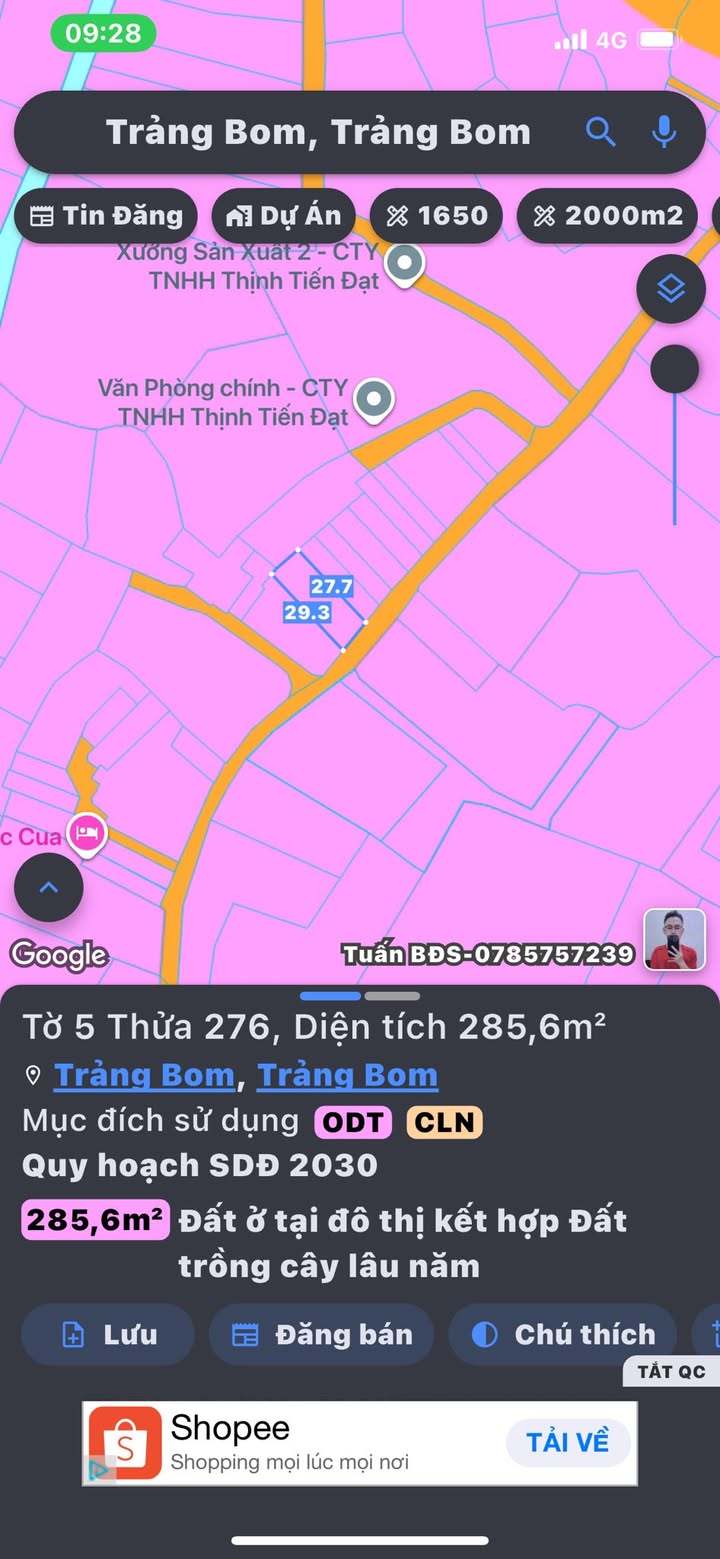The width and height of the screenshot is (720, 1559).
Task: Open the second Trảng Bom link
Action: click(348, 1075)
